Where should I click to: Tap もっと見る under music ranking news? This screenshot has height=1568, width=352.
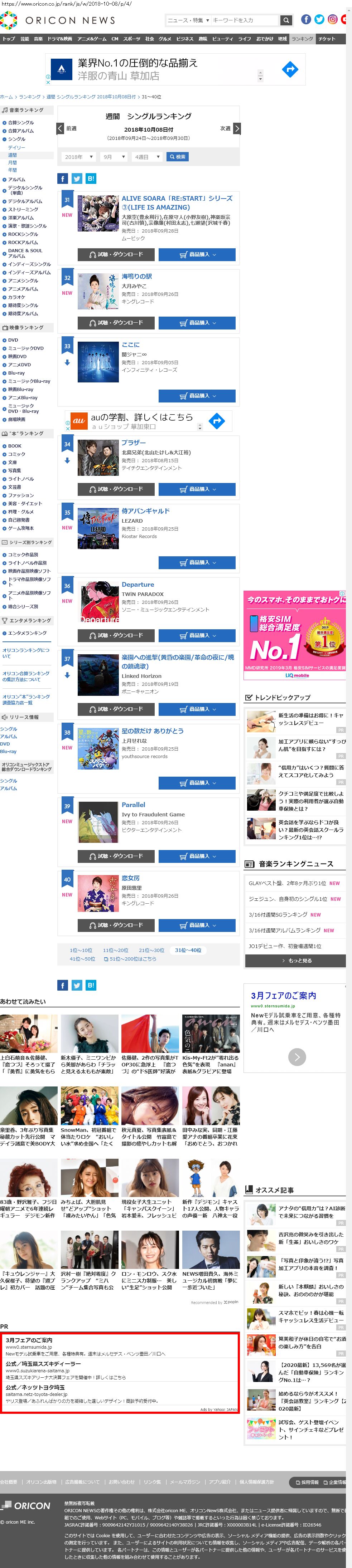(x=295, y=961)
